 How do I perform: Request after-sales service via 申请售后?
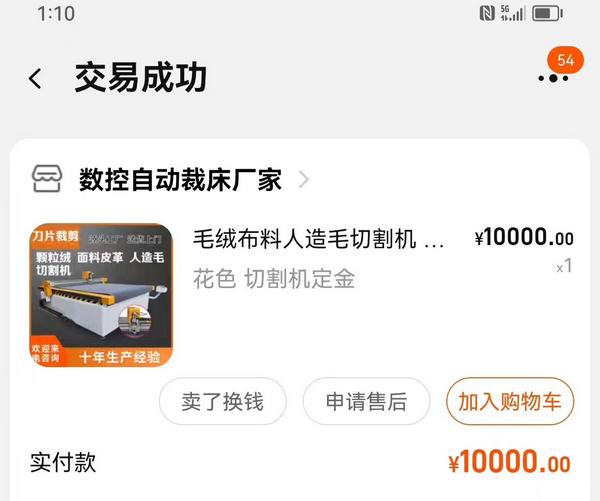tap(366, 402)
